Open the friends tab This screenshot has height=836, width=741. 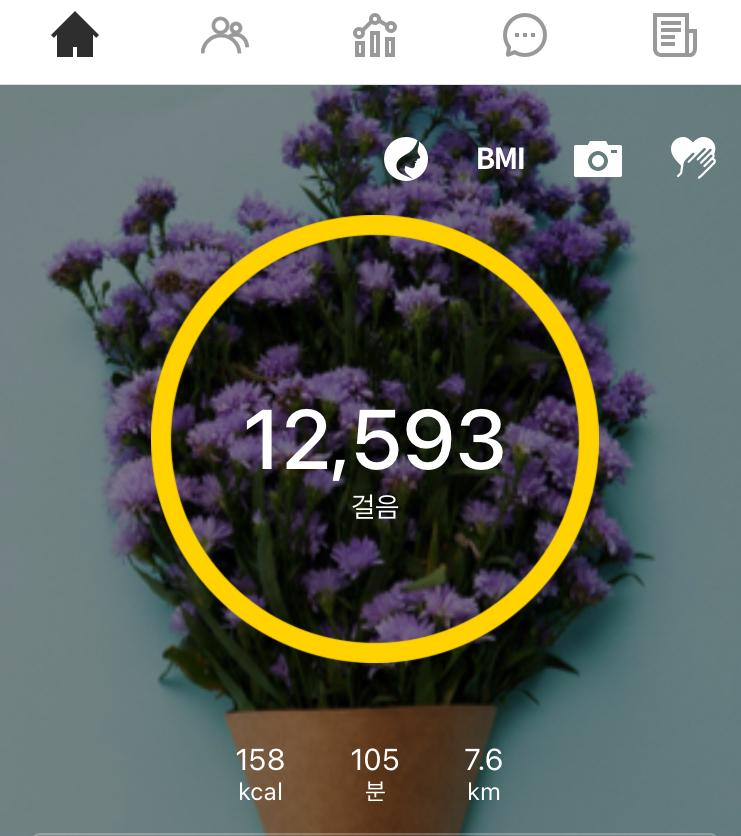tap(225, 36)
